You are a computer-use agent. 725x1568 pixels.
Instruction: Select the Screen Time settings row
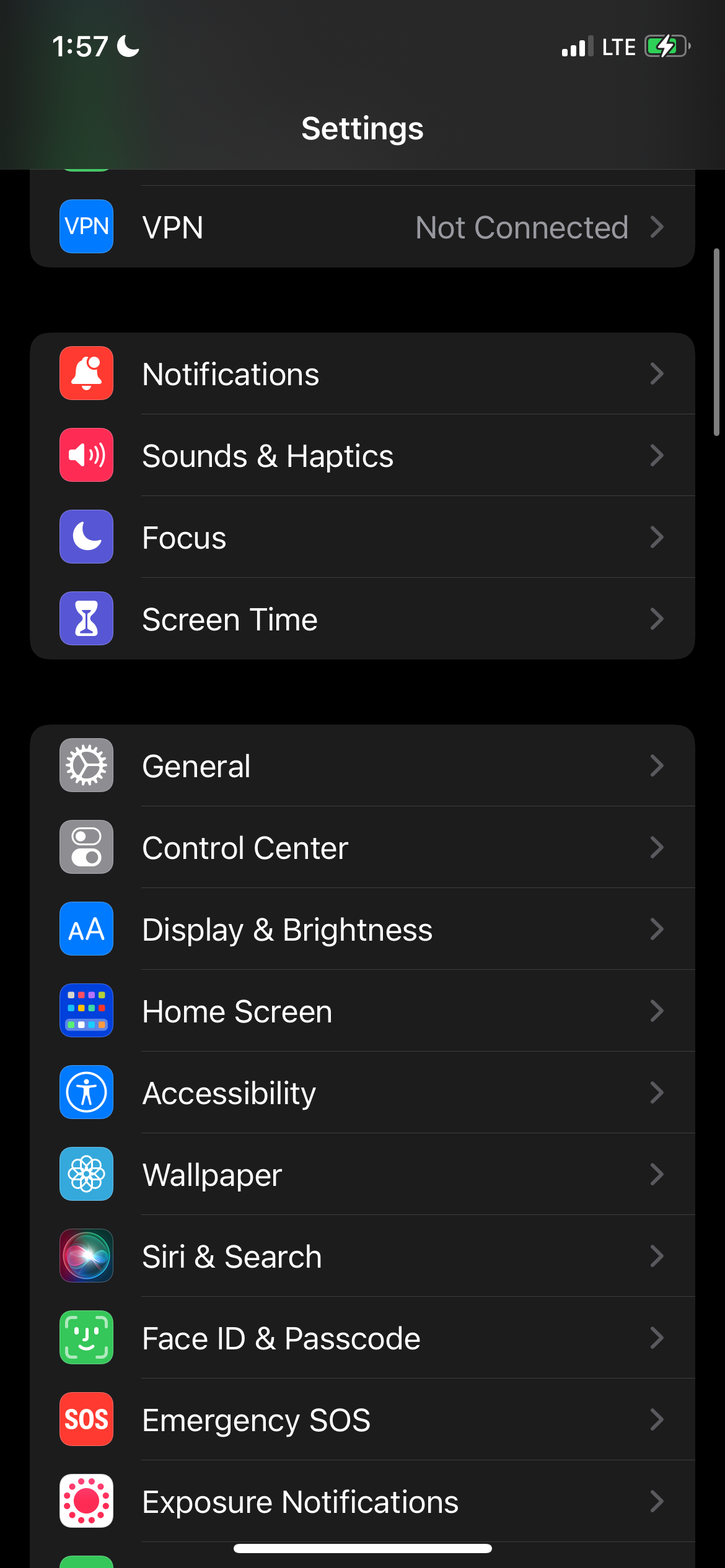(362, 619)
